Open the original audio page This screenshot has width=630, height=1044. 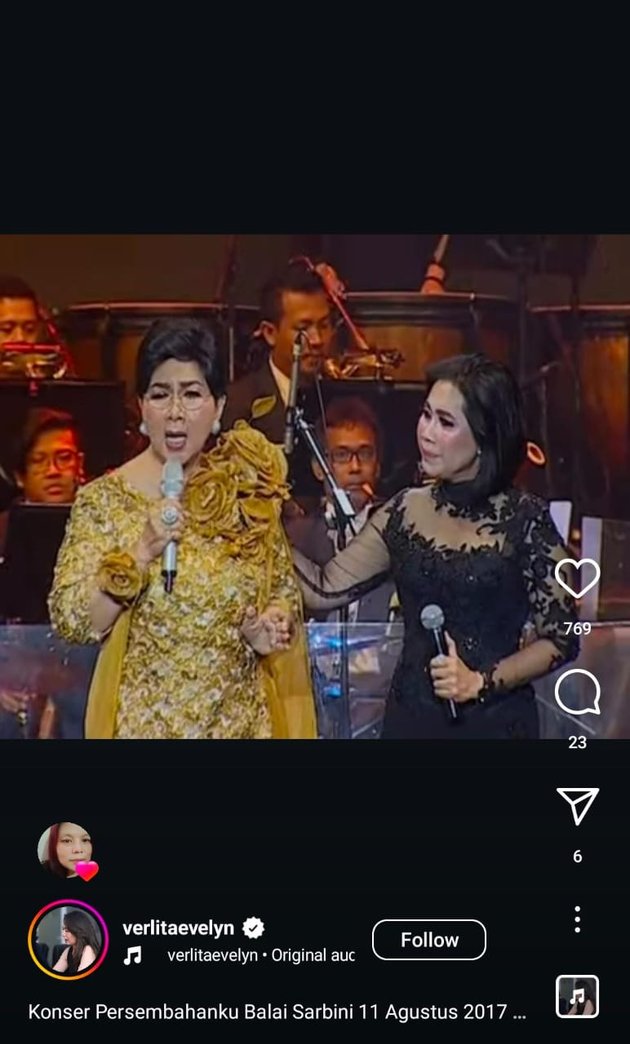pos(260,955)
